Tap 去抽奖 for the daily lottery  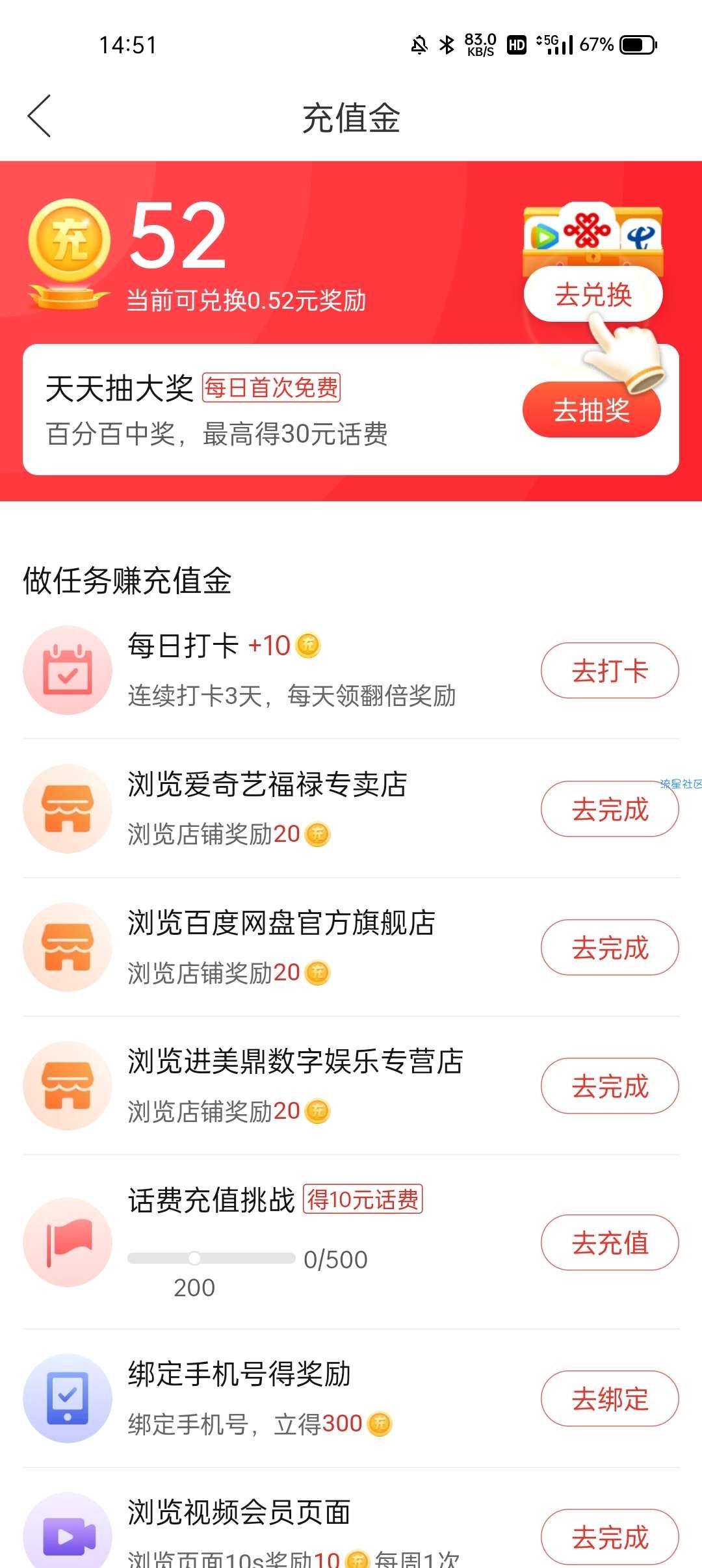(x=591, y=410)
